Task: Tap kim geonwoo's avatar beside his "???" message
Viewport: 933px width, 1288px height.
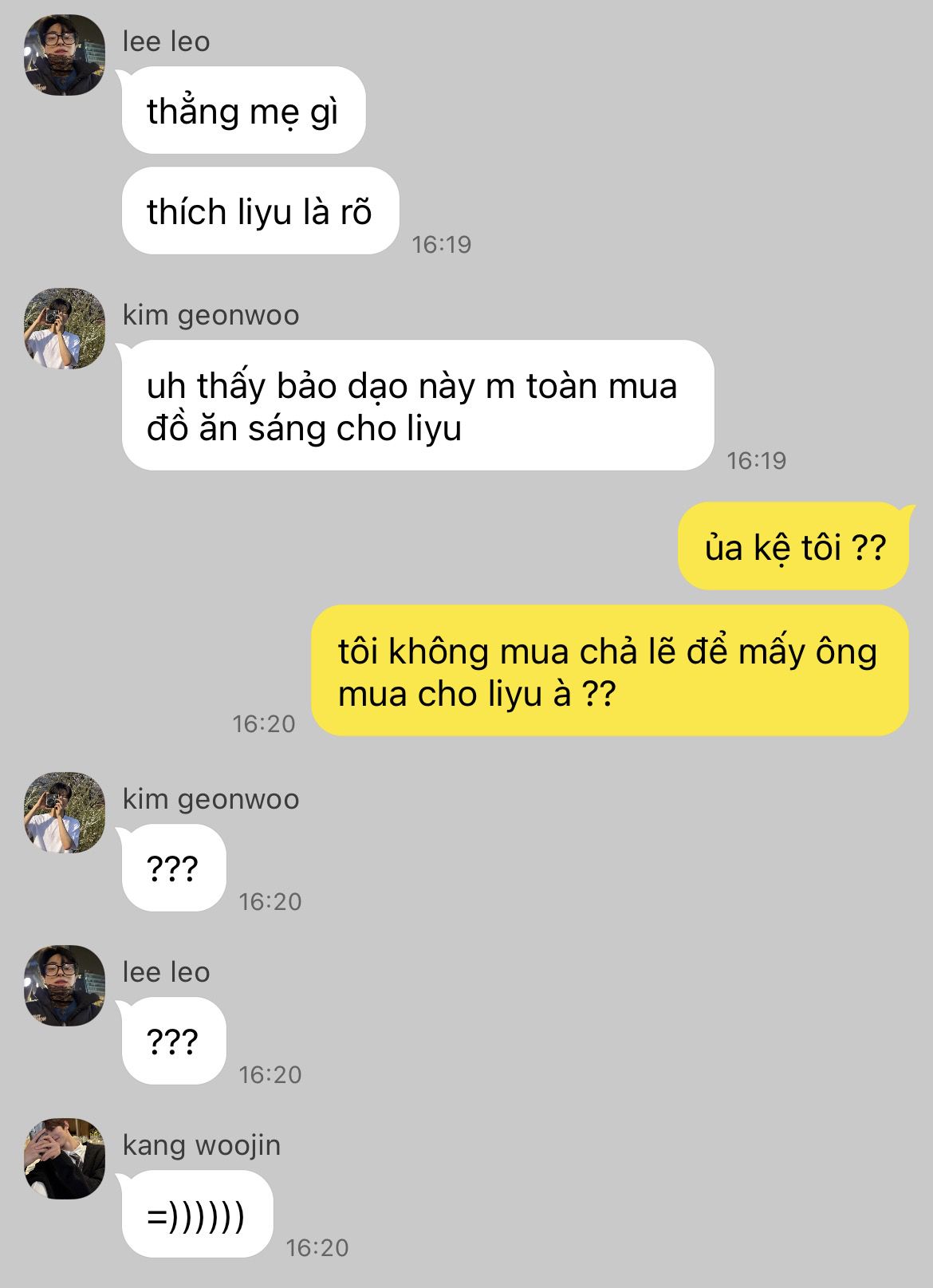Action: 65,813
